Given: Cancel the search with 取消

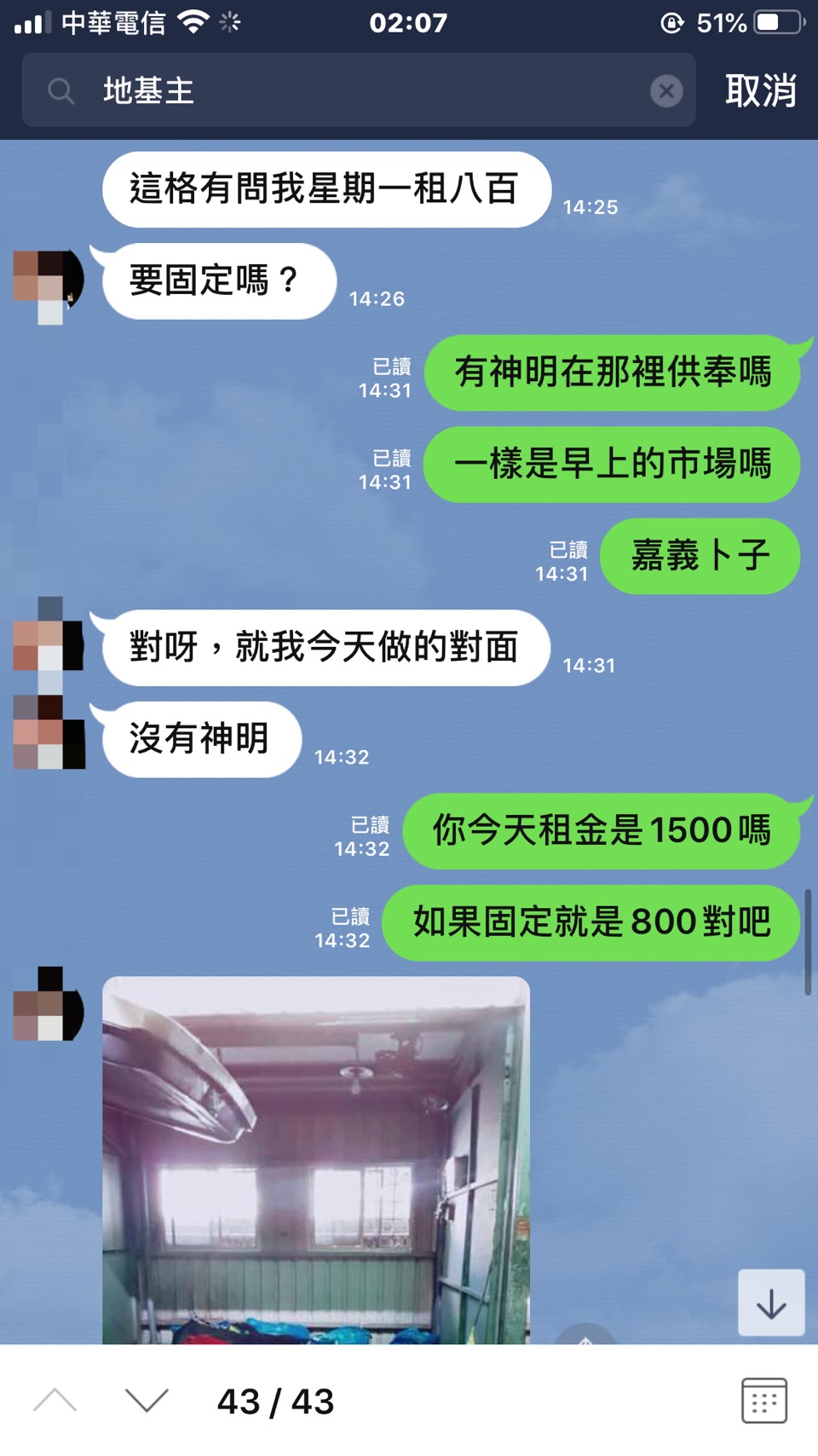Looking at the screenshot, I should (x=760, y=90).
